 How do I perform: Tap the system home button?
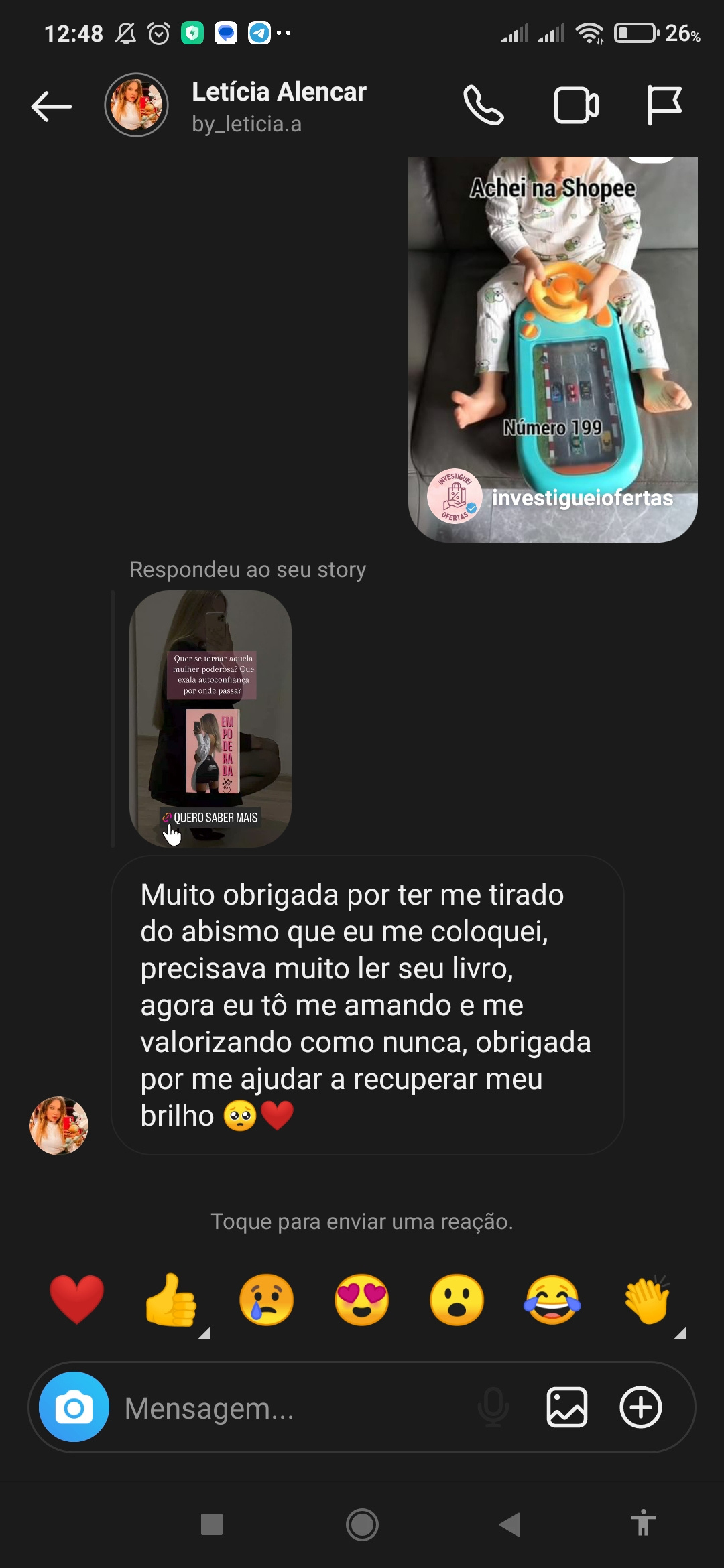(362, 1525)
